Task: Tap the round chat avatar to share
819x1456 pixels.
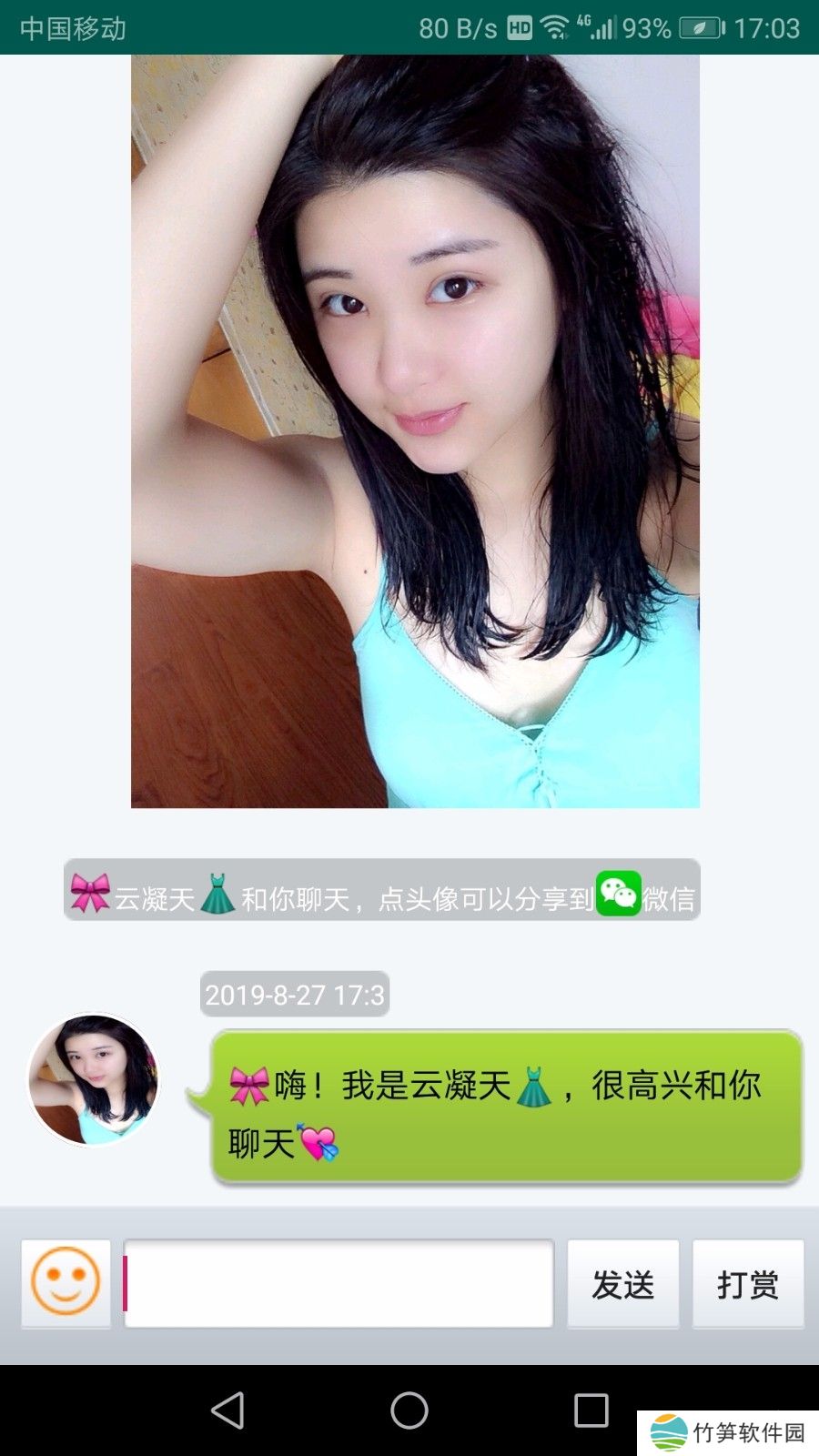Action: (94, 1079)
